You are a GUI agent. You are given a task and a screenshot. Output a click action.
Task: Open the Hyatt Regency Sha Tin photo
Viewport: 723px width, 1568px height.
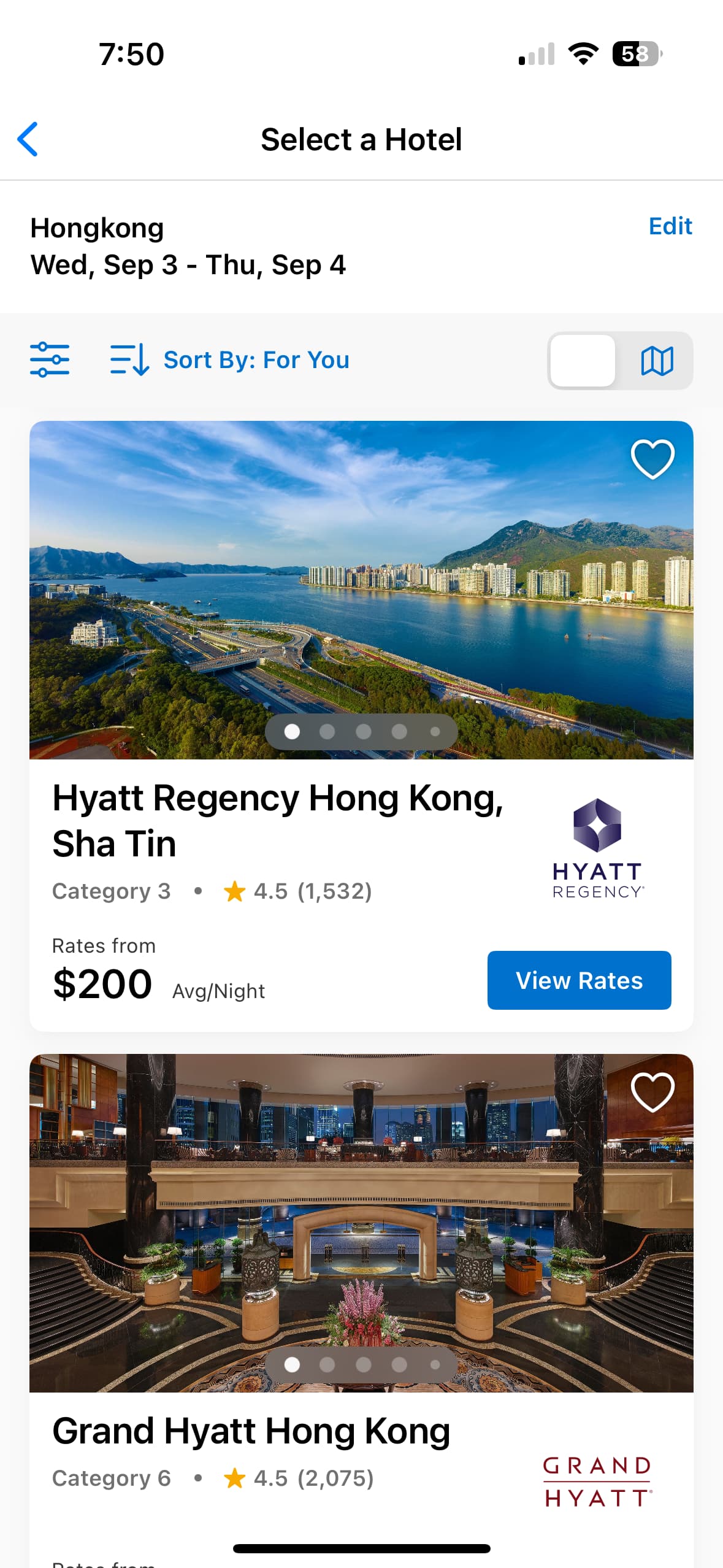coord(361,589)
